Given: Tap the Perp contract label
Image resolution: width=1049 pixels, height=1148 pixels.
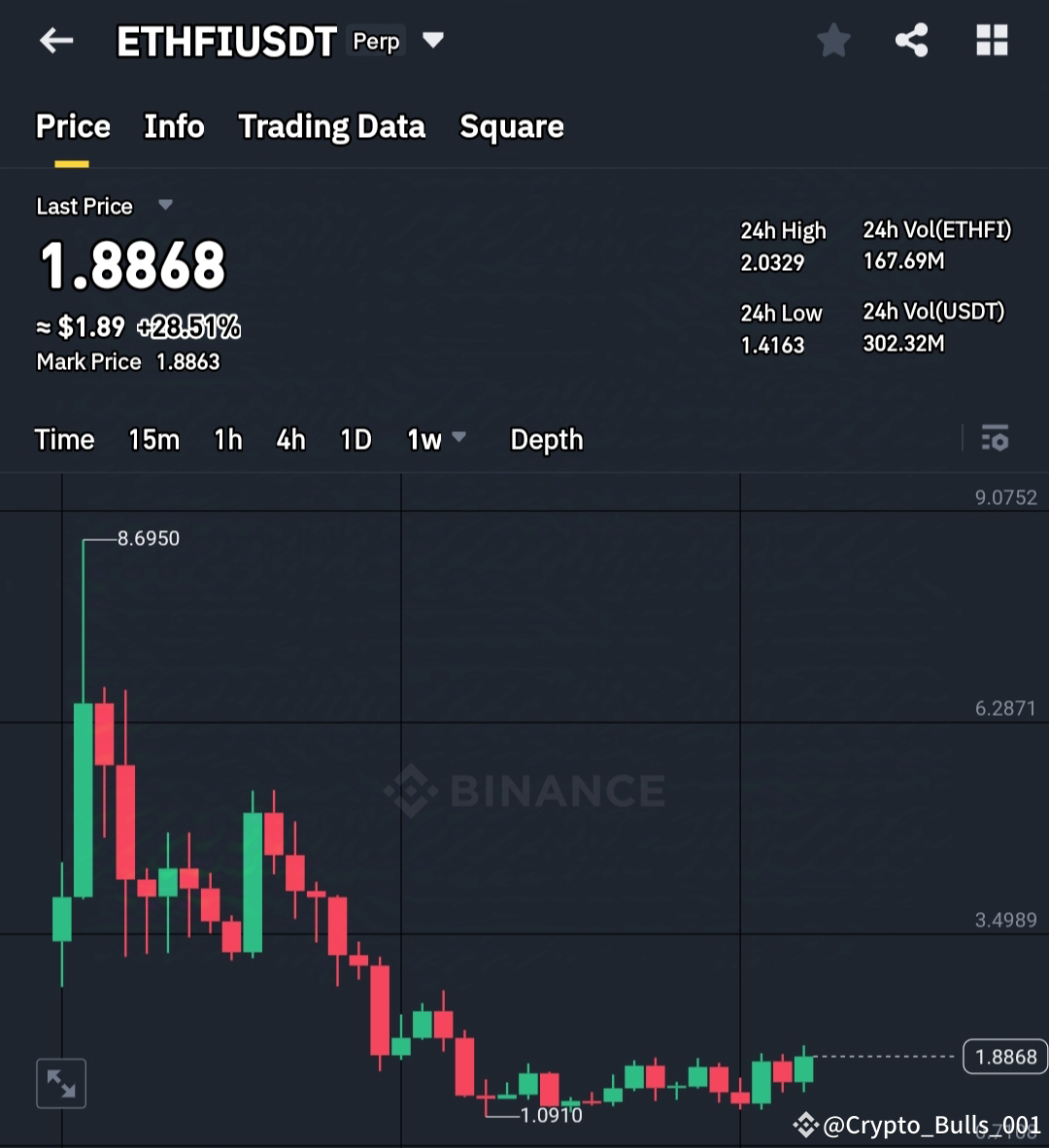Looking at the screenshot, I should (375, 41).
